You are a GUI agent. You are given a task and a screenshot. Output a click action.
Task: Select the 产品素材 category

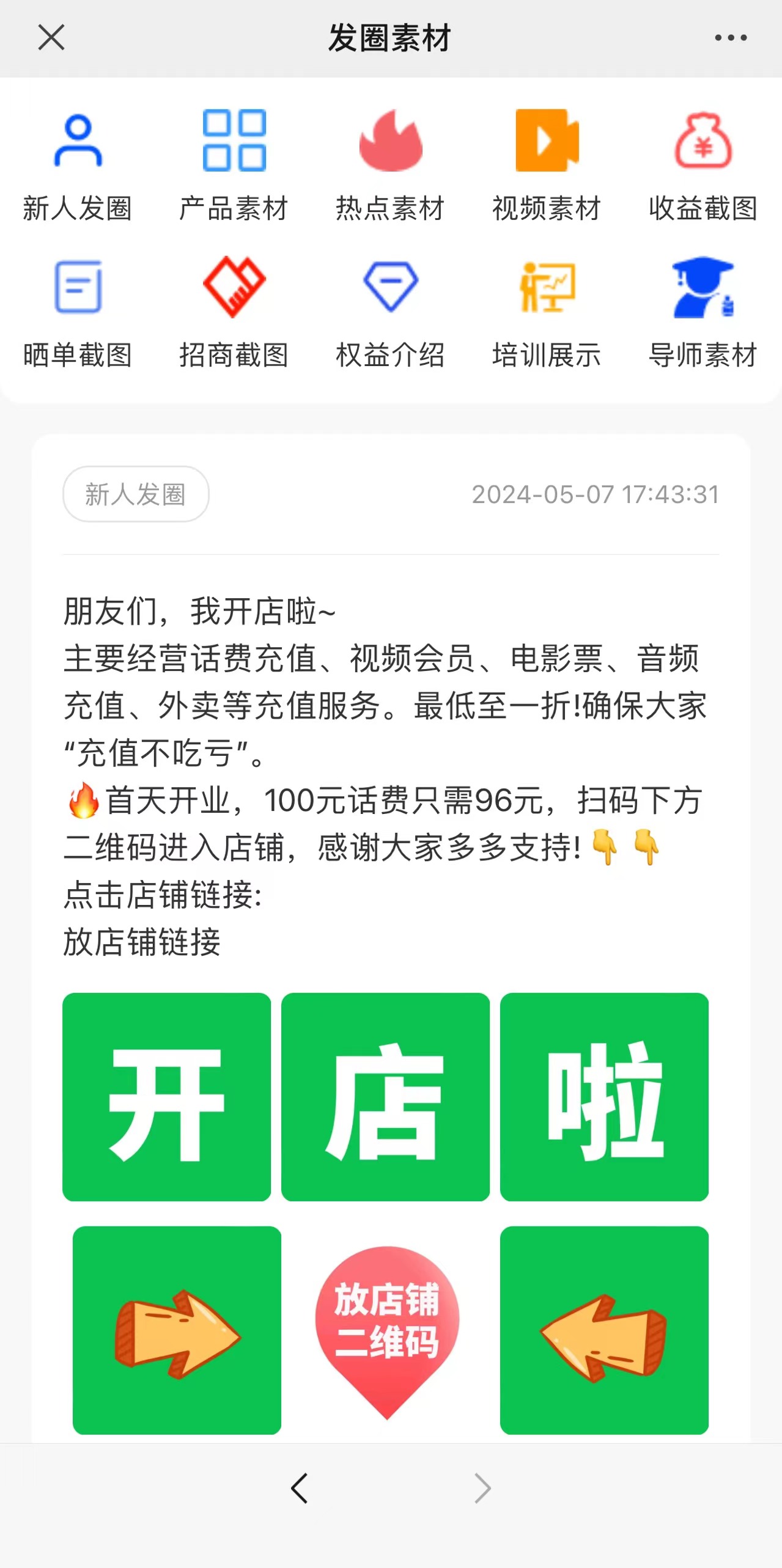pos(234,166)
